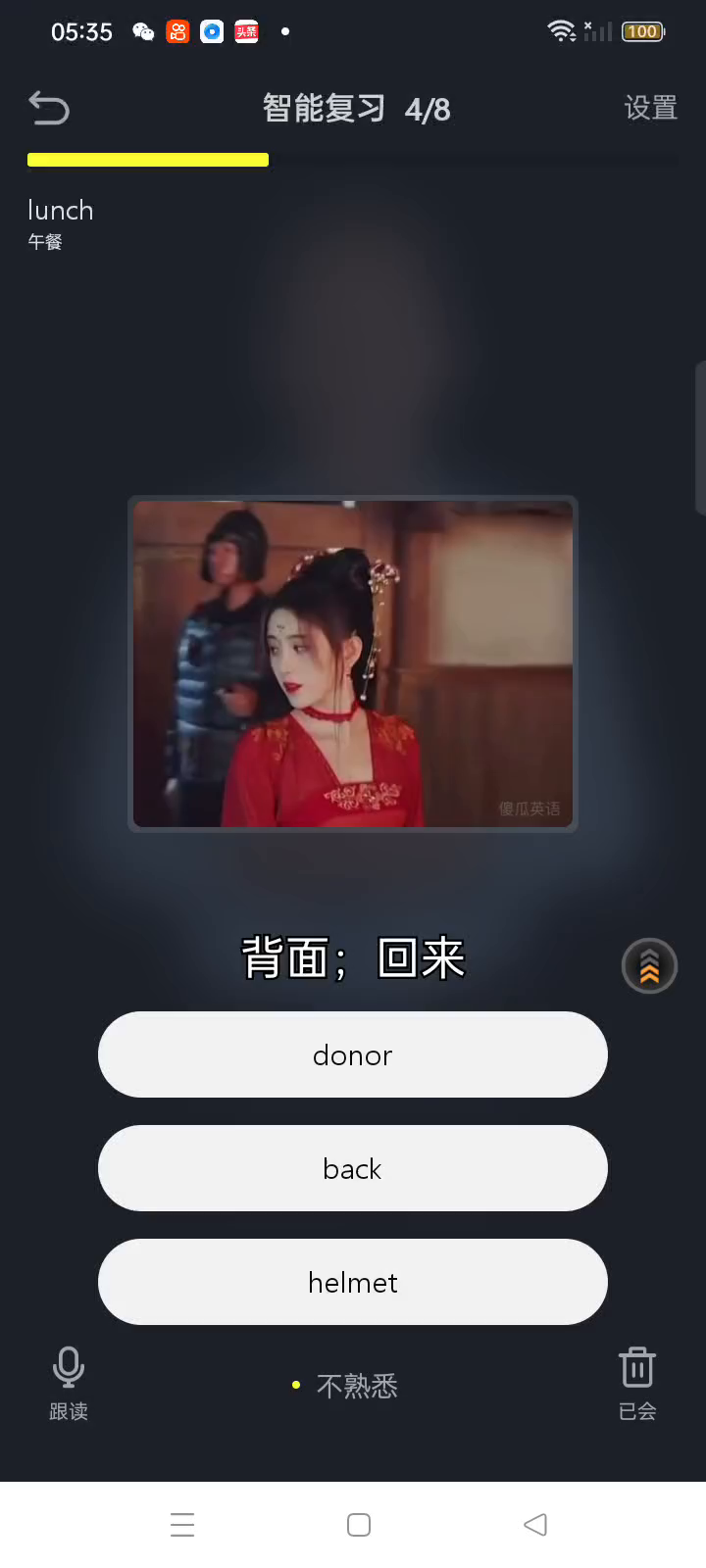The height and width of the screenshot is (1568, 706).
Task: Tap the orange upward chevrons button
Action: click(649, 966)
